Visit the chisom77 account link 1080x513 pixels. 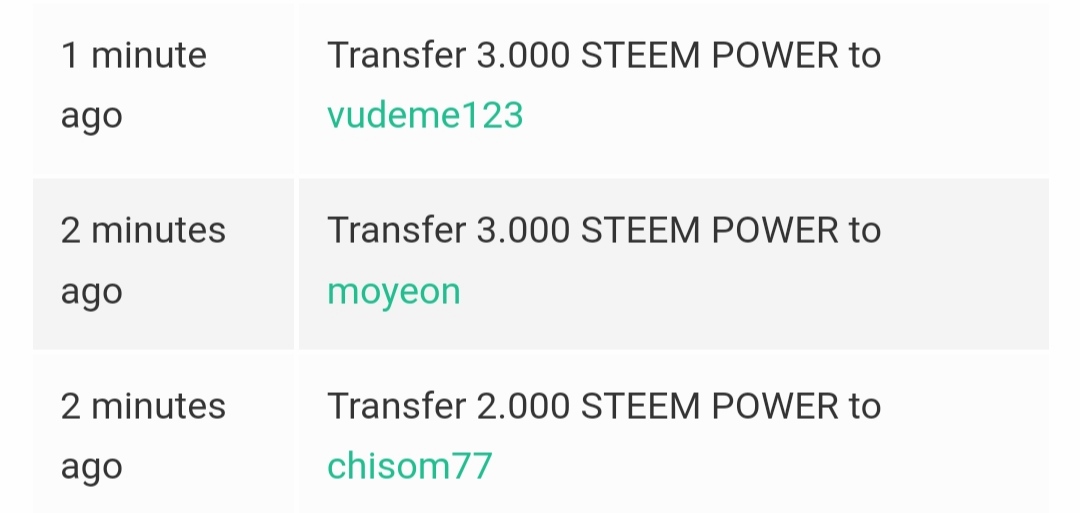click(x=410, y=466)
